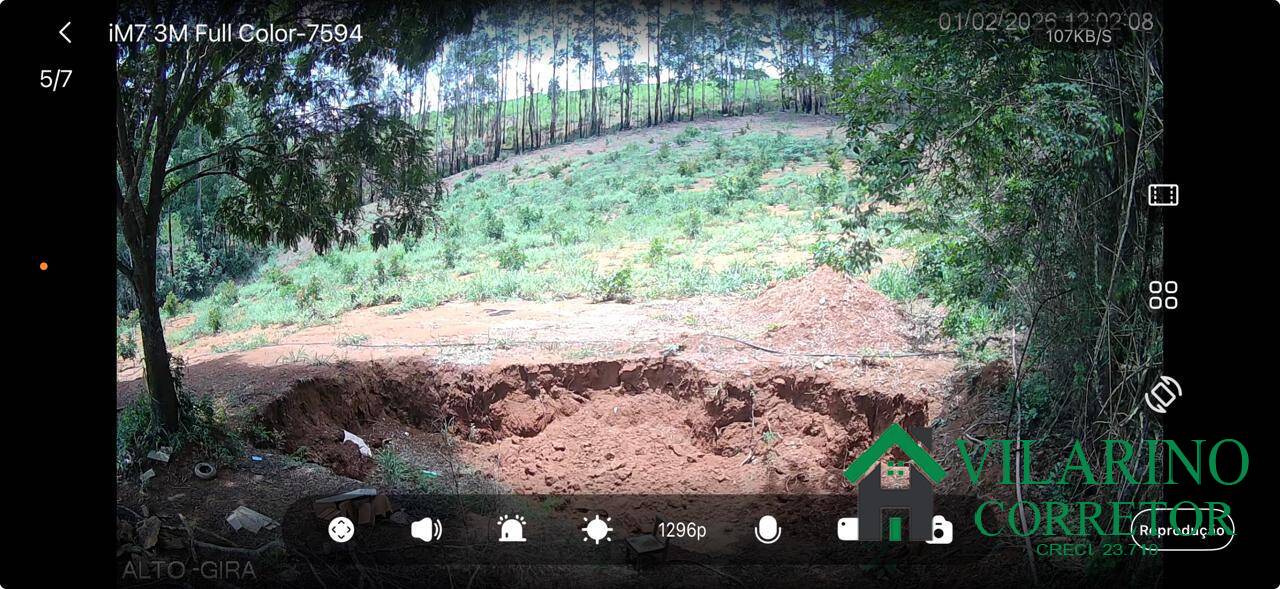Open Reprodução playback
Screen dimensions: 1280x589
click(1182, 531)
